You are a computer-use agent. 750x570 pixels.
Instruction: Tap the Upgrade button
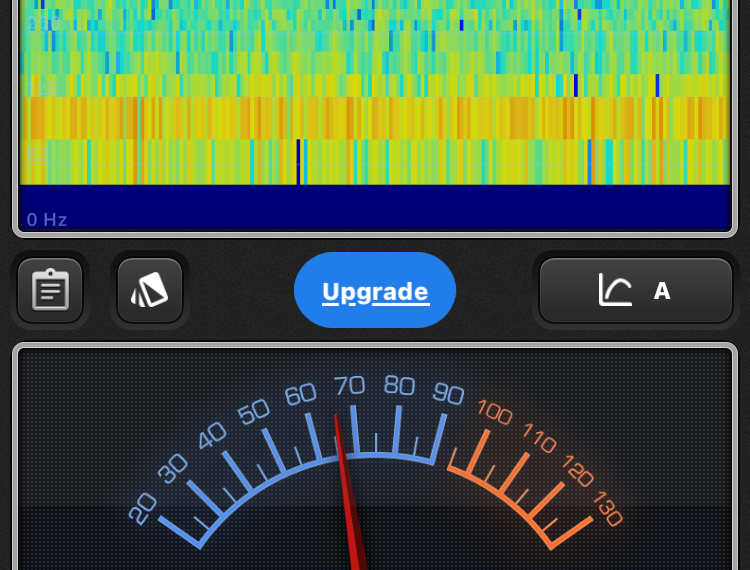(x=375, y=291)
